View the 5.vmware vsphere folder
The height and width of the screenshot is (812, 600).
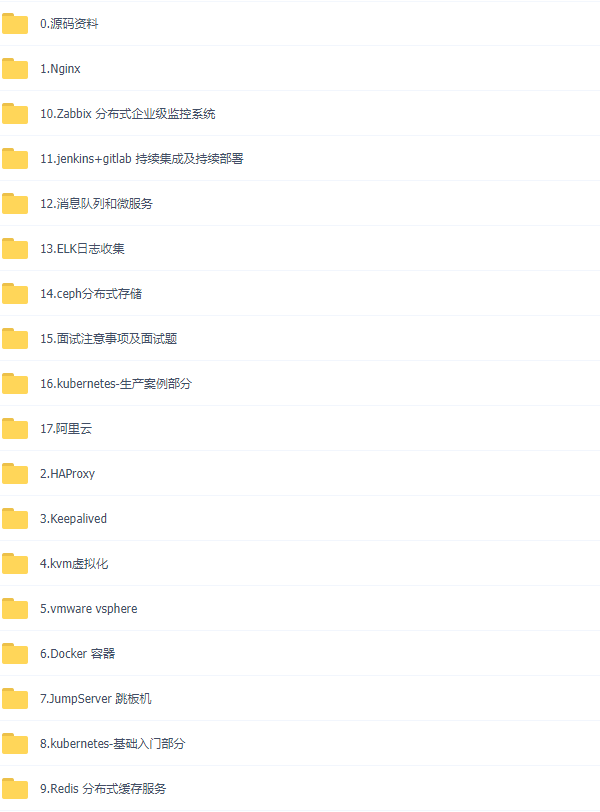pos(88,609)
